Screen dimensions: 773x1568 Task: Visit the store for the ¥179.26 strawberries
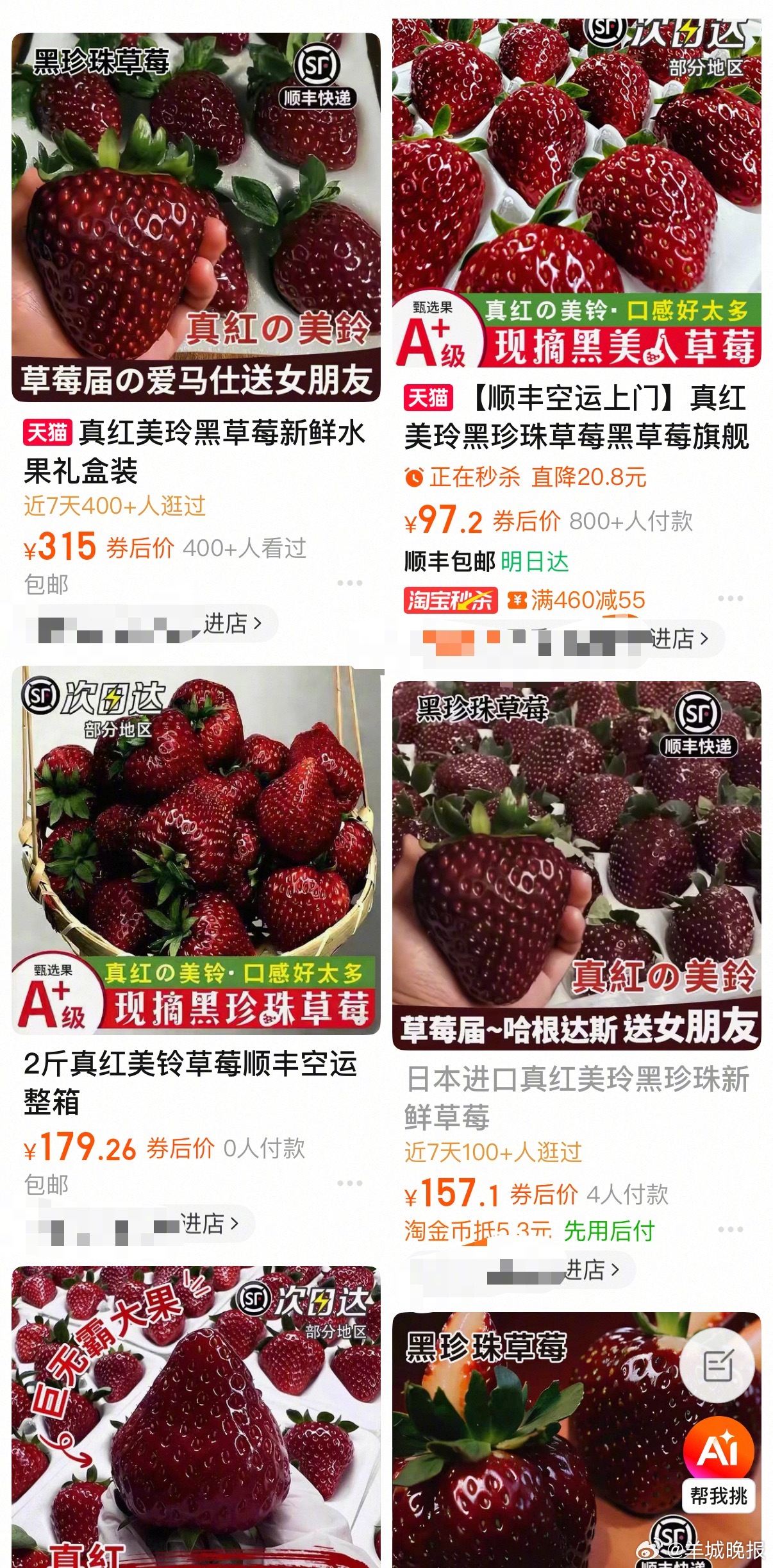(x=210, y=1224)
